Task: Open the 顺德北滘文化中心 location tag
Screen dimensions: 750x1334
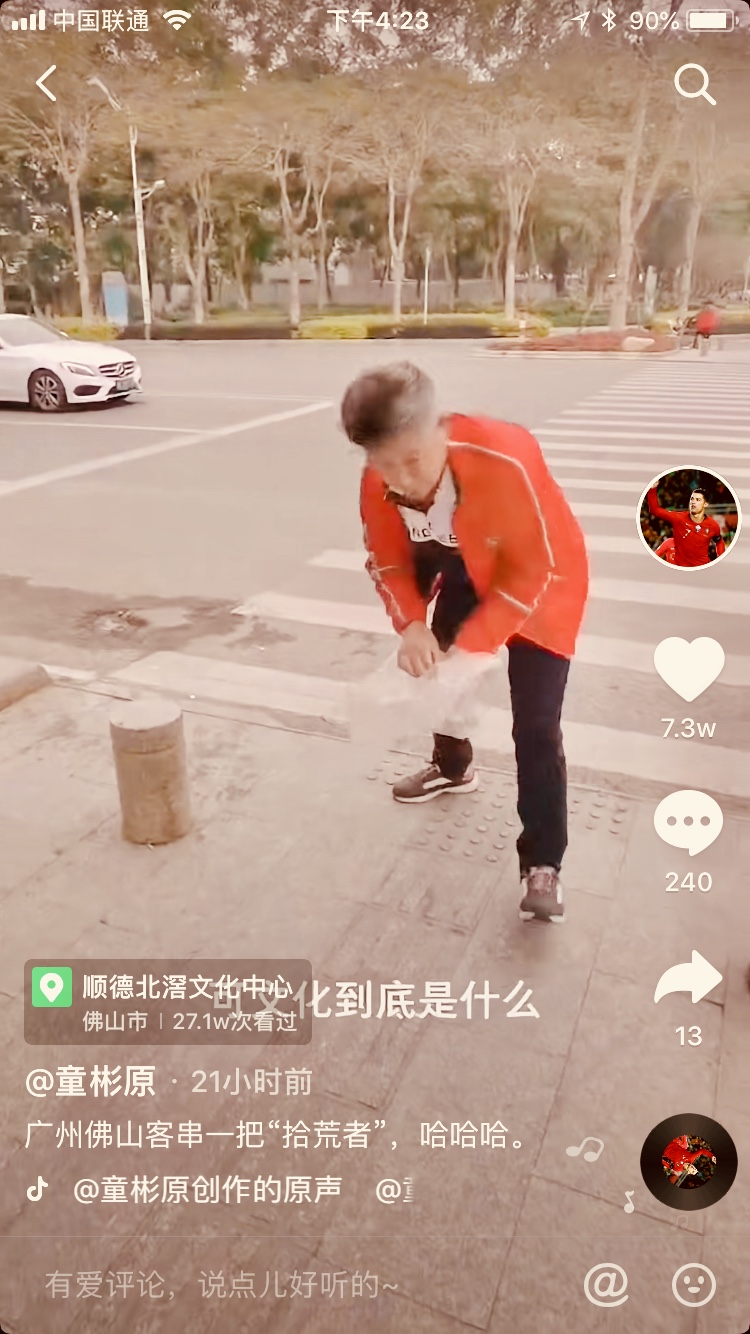Action: coord(168,1002)
